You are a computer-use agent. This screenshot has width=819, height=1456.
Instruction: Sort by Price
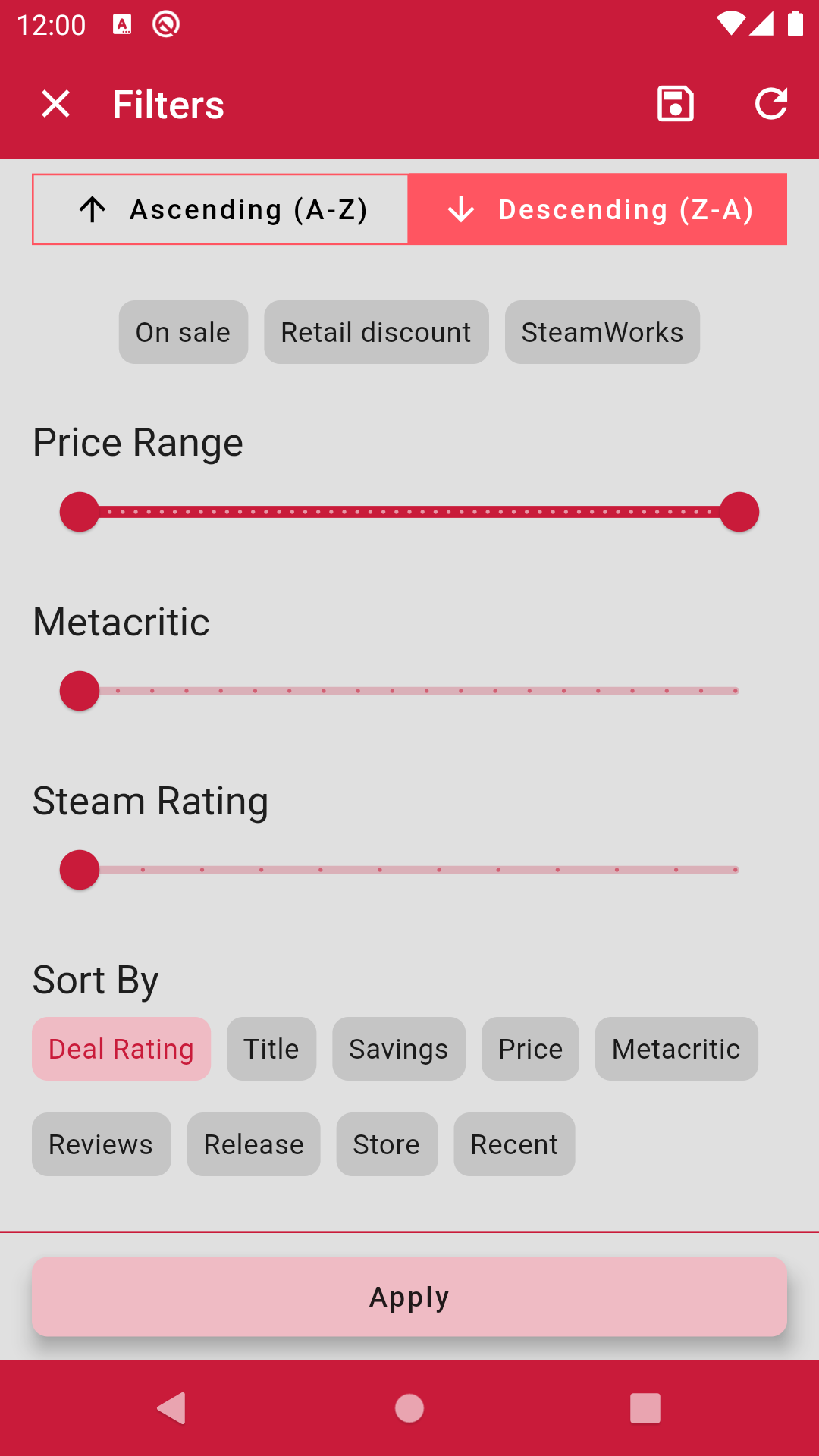[x=530, y=1049]
